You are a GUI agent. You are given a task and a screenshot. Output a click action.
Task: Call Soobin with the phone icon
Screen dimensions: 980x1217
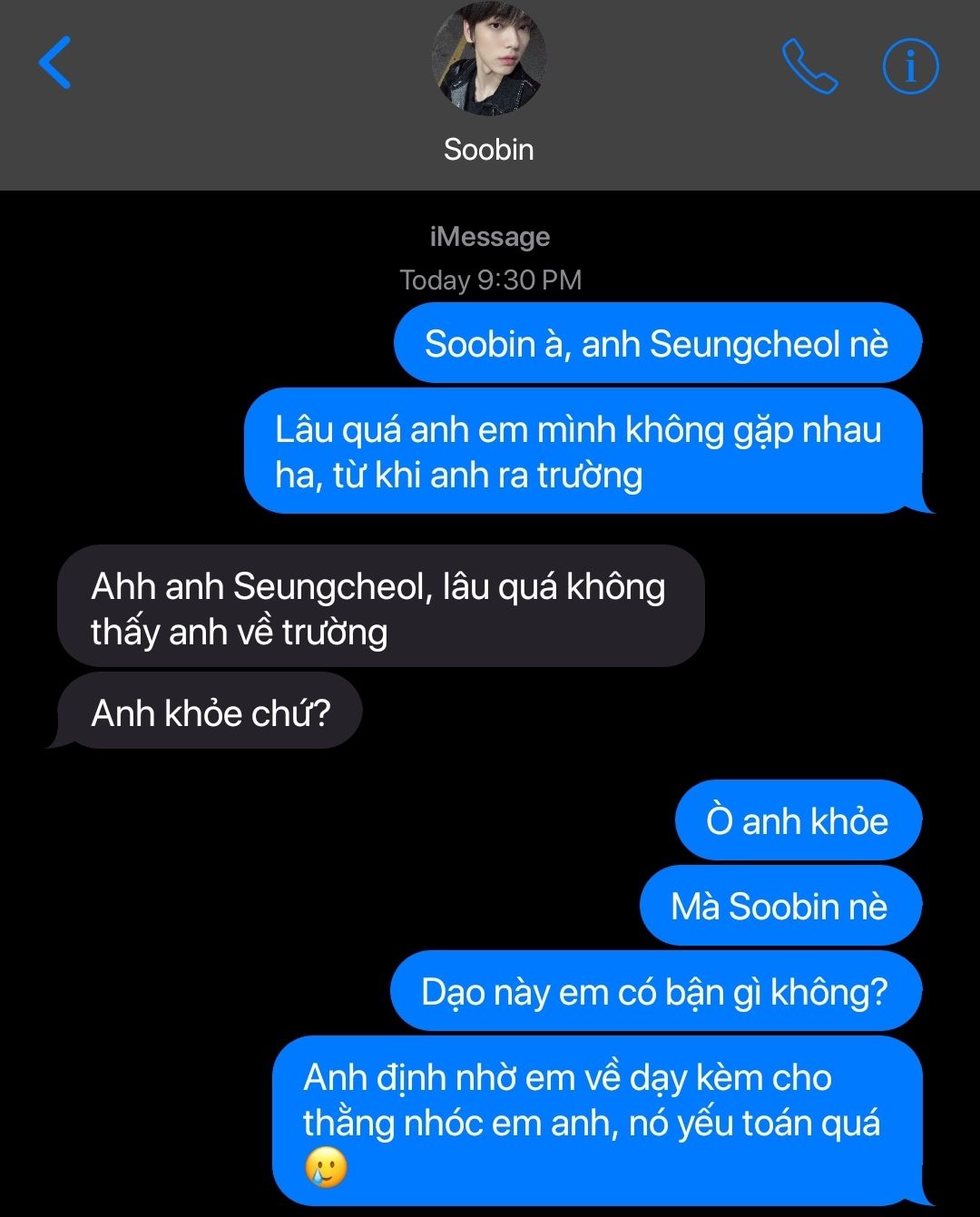click(809, 65)
